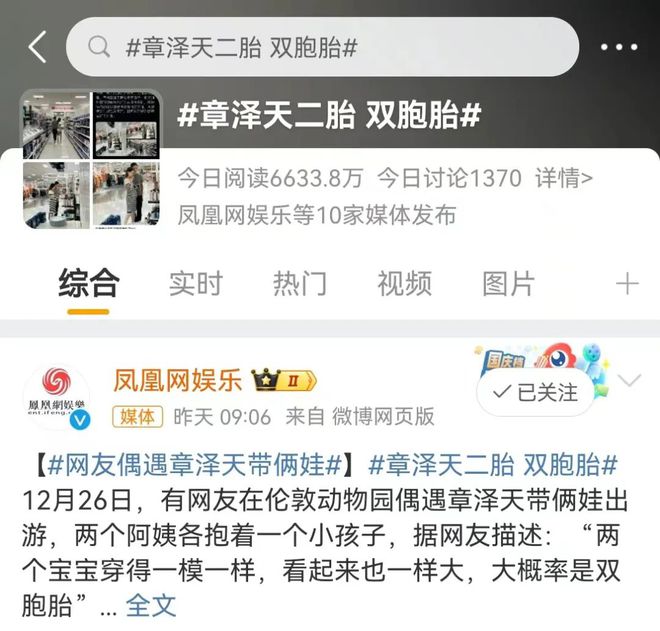Go back with the top arrow
Image resolution: width=660 pixels, height=631 pixels.
tap(37, 47)
